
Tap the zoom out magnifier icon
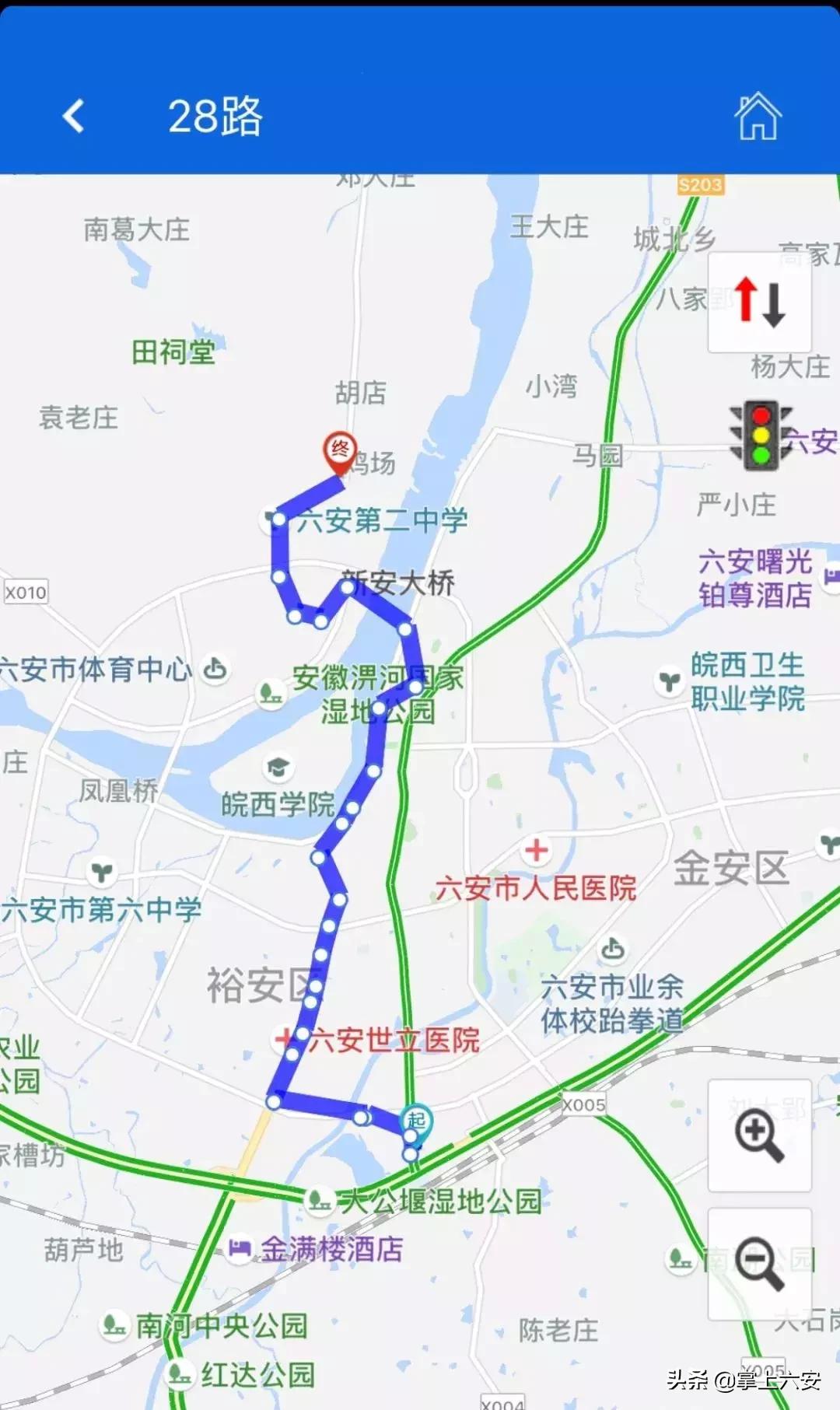coord(761,1260)
